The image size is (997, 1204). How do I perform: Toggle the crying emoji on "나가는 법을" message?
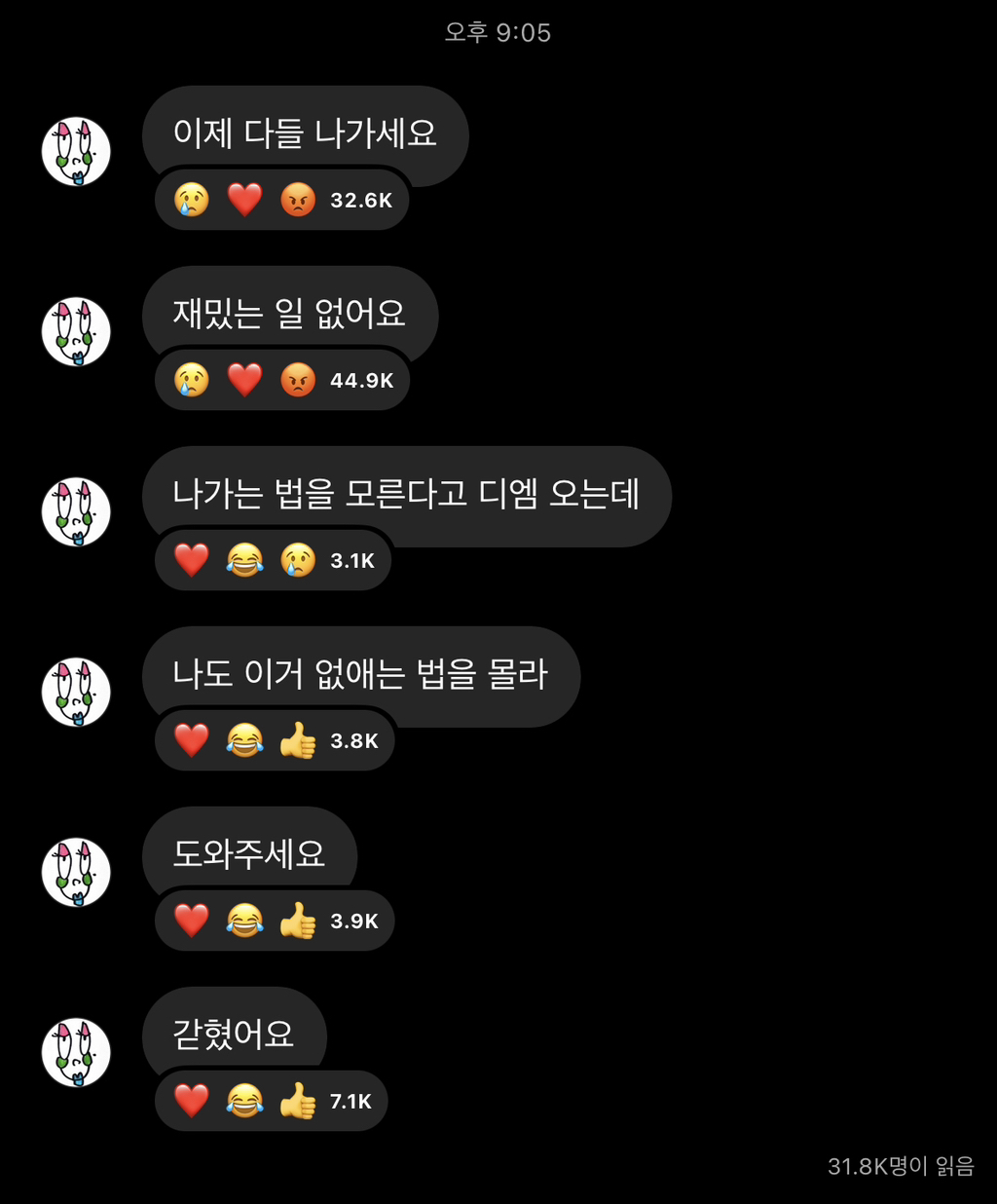298,559
